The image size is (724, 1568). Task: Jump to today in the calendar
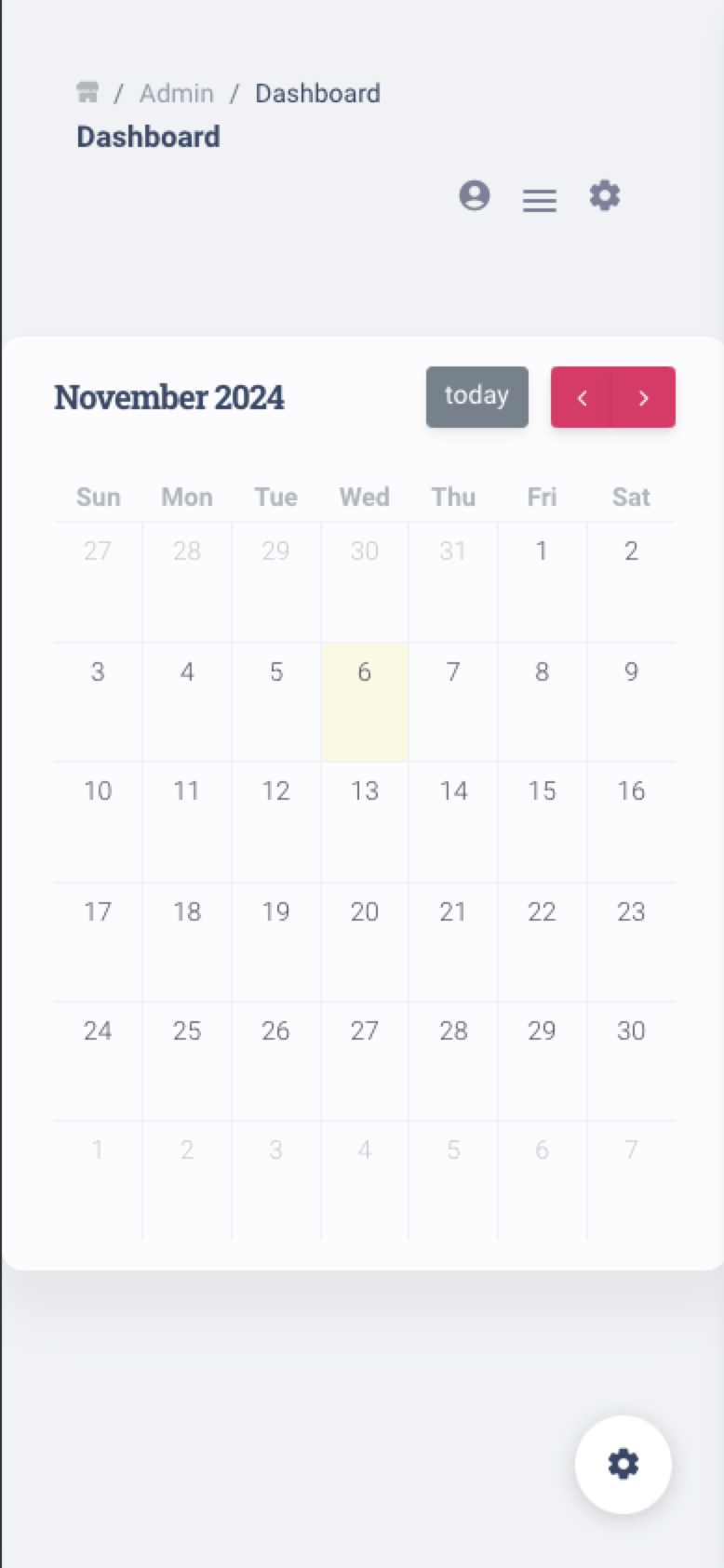coord(477,397)
